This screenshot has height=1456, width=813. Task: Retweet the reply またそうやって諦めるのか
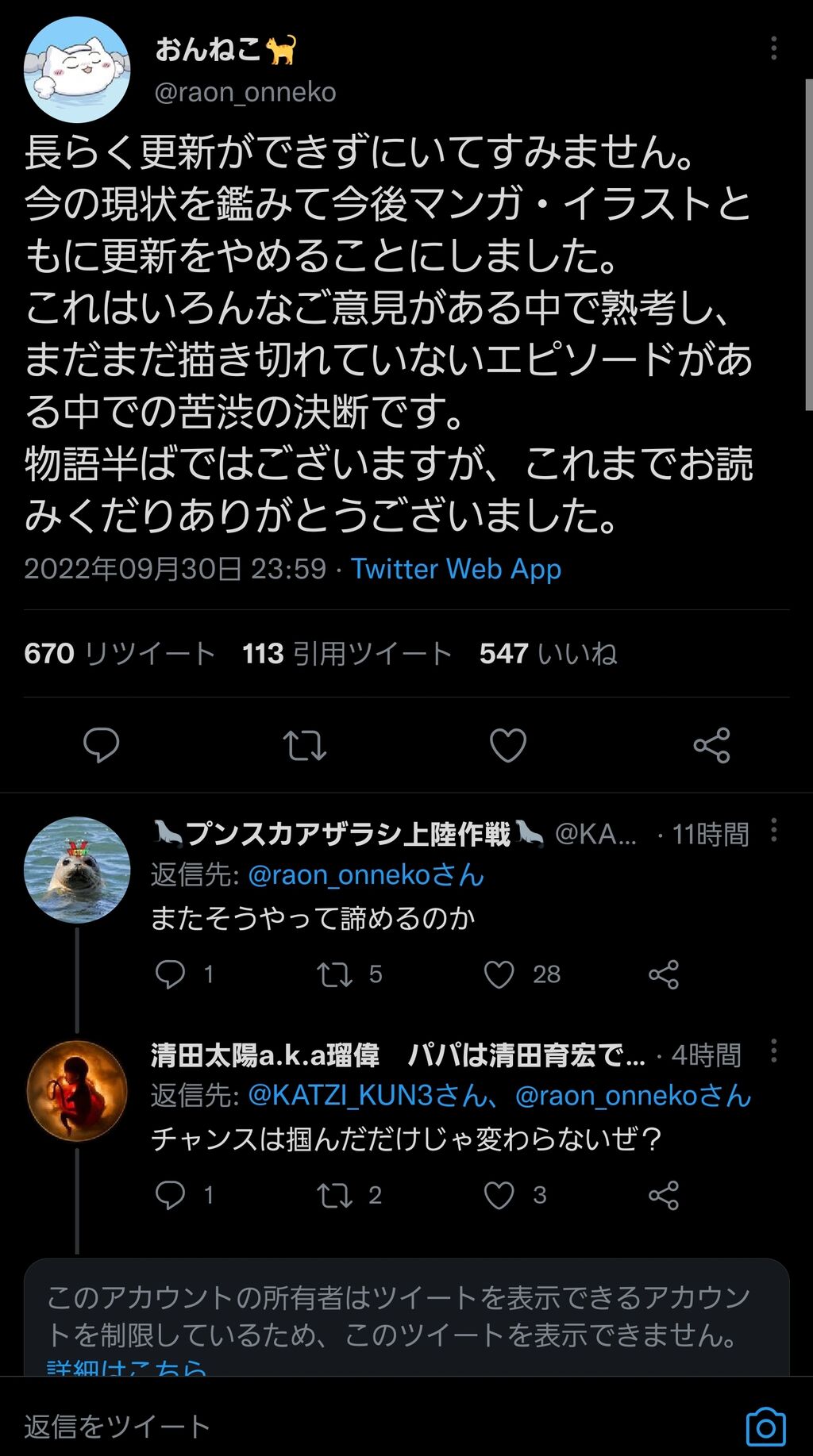pyautogui.click(x=334, y=974)
